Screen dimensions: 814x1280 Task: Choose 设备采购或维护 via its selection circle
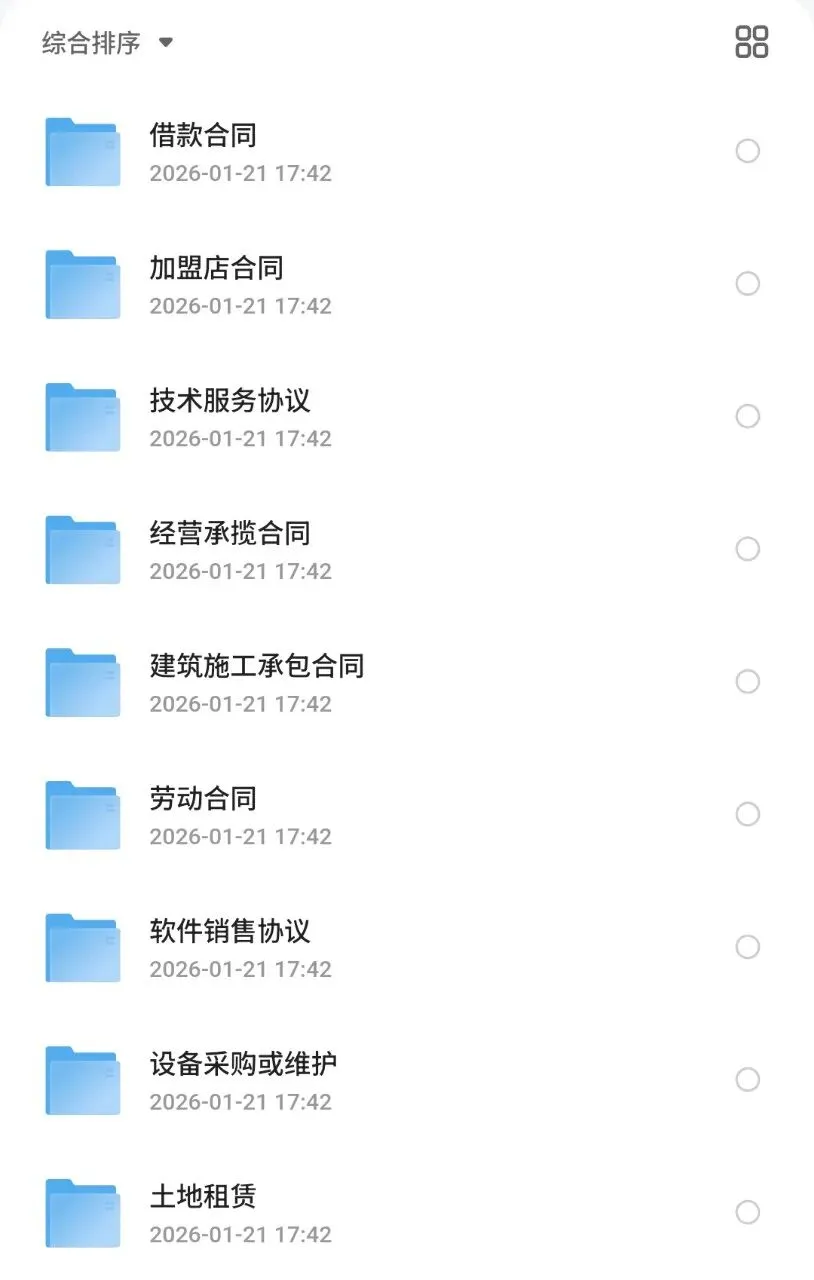(747, 1080)
